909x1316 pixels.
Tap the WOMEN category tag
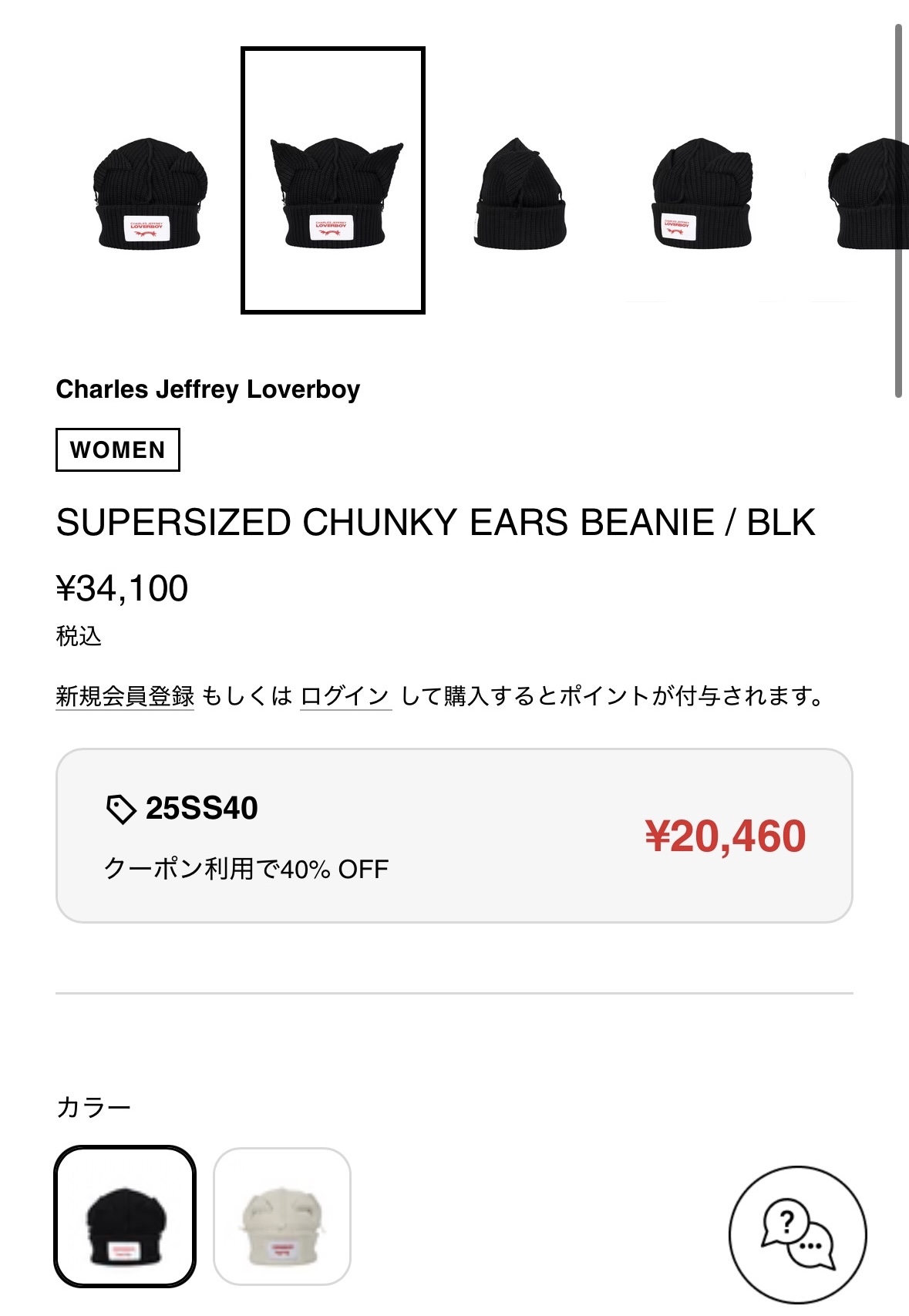click(118, 449)
